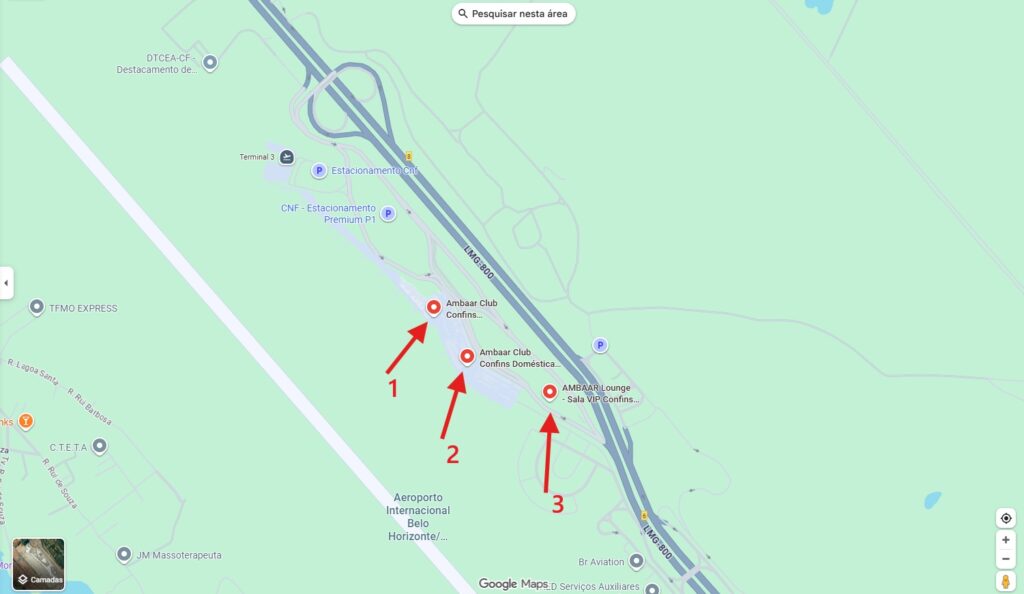Screen dimensions: 1024x594
Task: Select the JM Massoterapeuta marker
Action: click(124, 554)
